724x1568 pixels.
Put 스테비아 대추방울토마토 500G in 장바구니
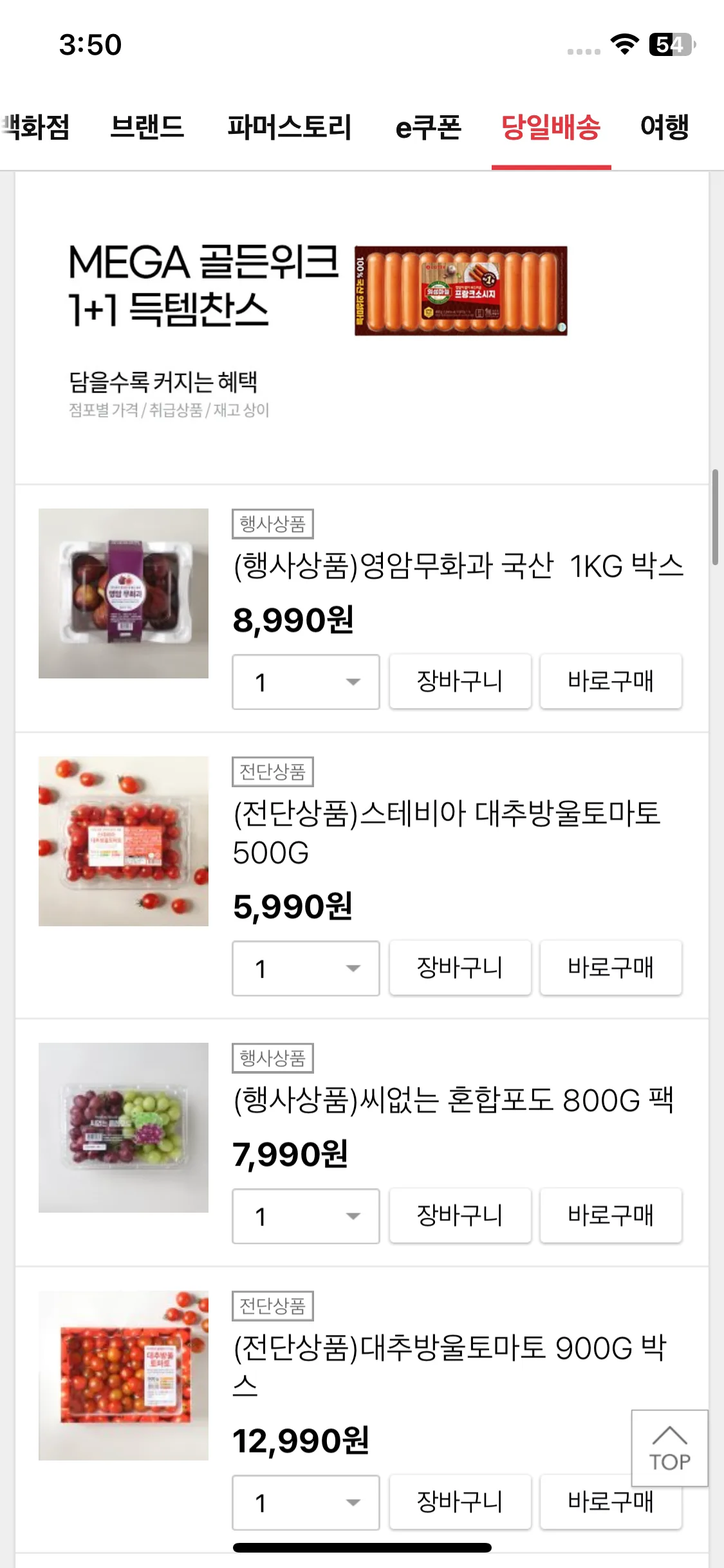point(460,968)
